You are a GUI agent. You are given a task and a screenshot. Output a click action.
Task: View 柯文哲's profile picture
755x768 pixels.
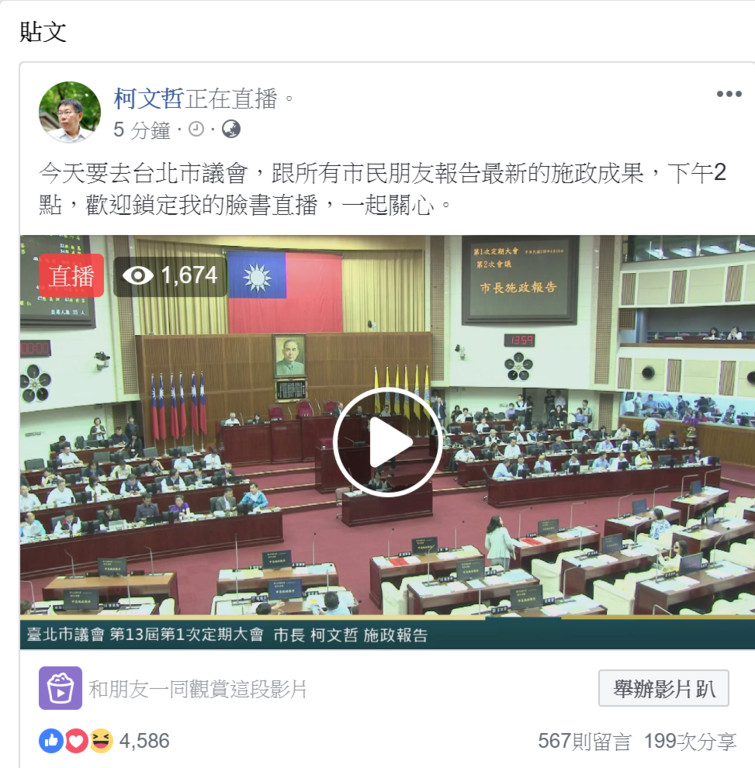tap(69, 112)
